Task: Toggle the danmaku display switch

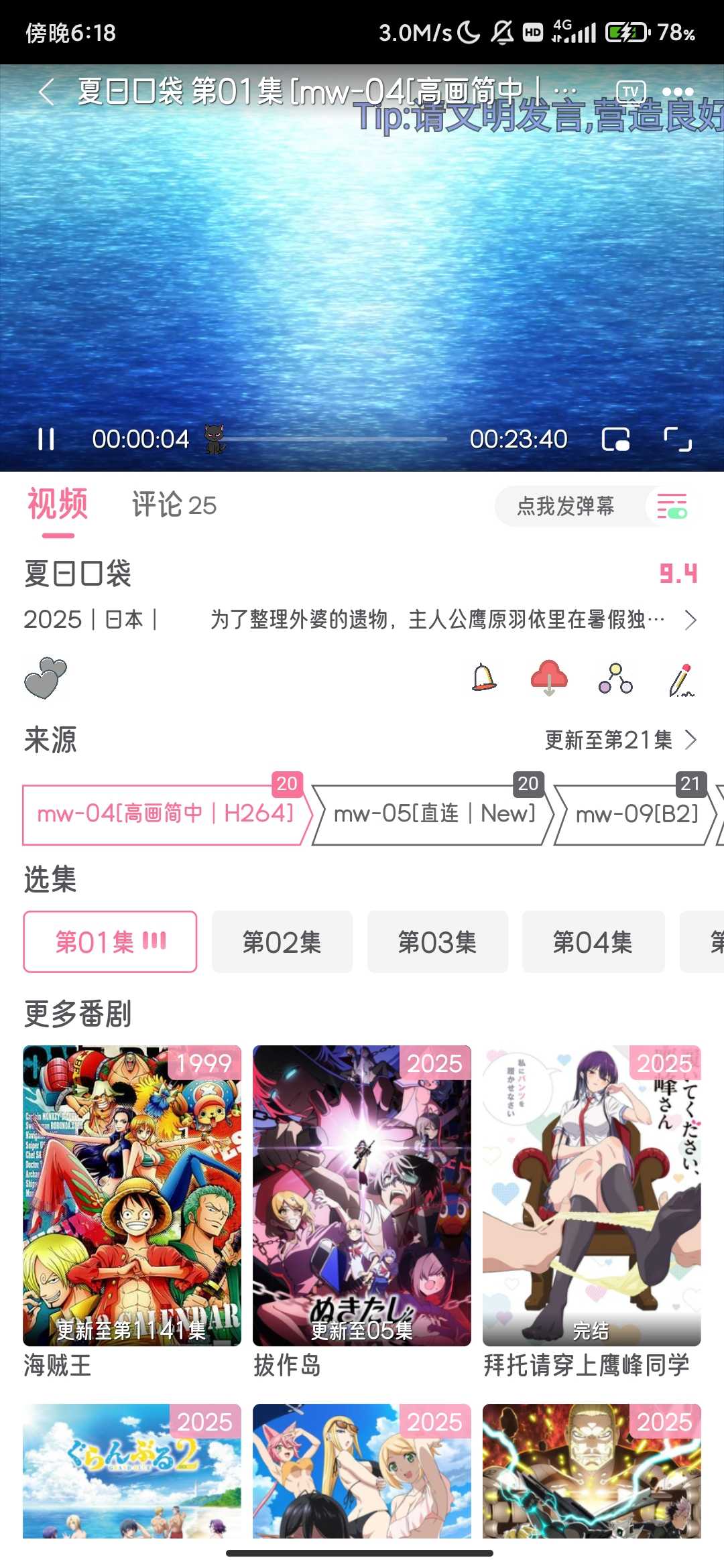Action: pos(672,506)
